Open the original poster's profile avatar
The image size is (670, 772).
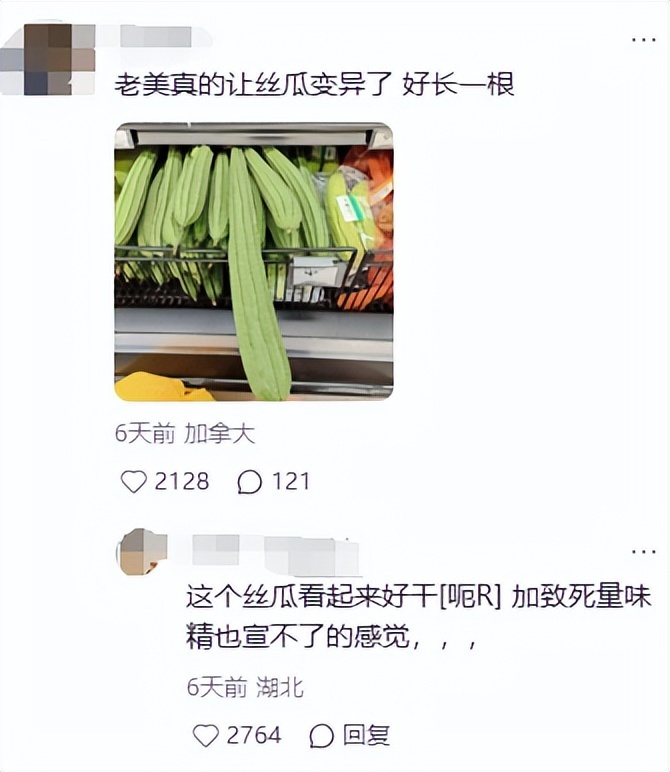(x=48, y=59)
